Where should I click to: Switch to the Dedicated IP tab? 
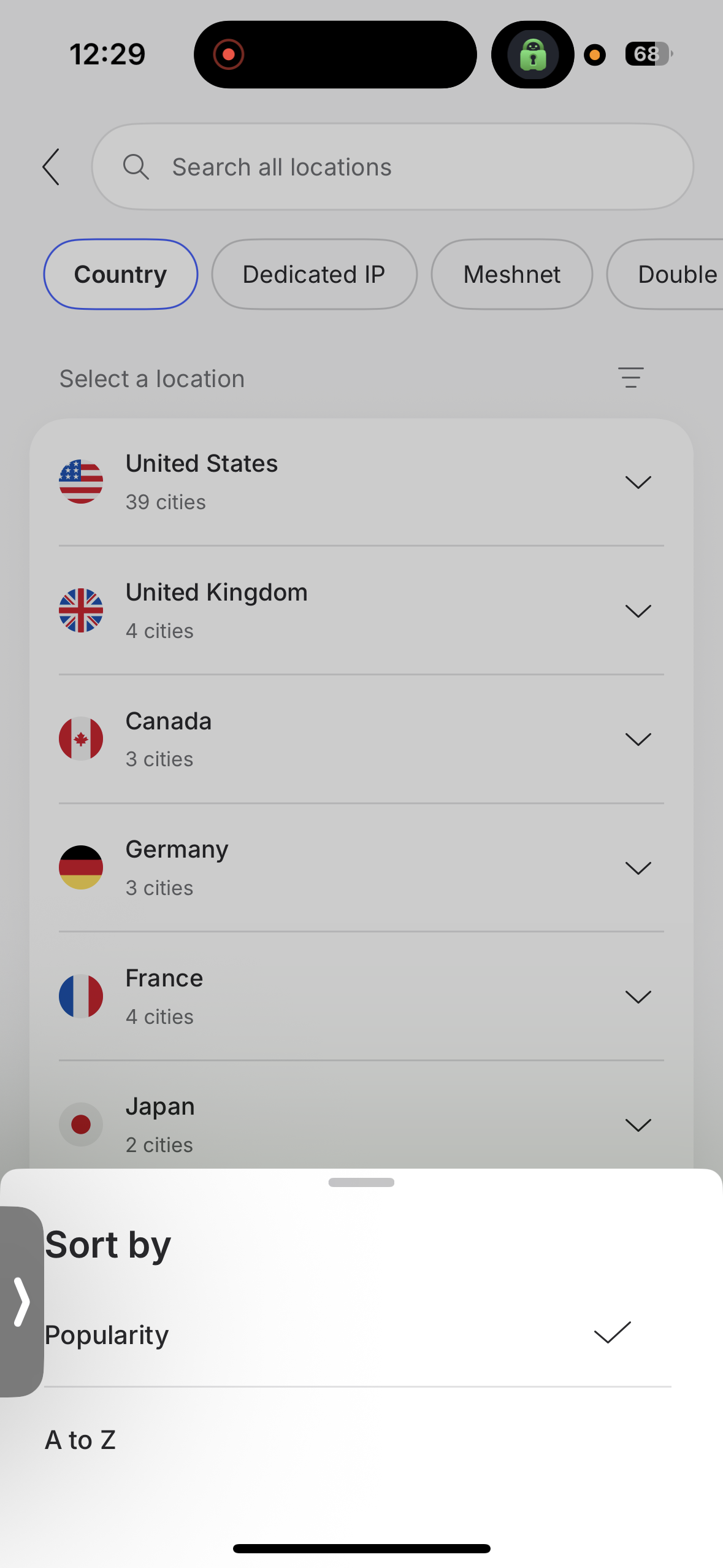(314, 274)
